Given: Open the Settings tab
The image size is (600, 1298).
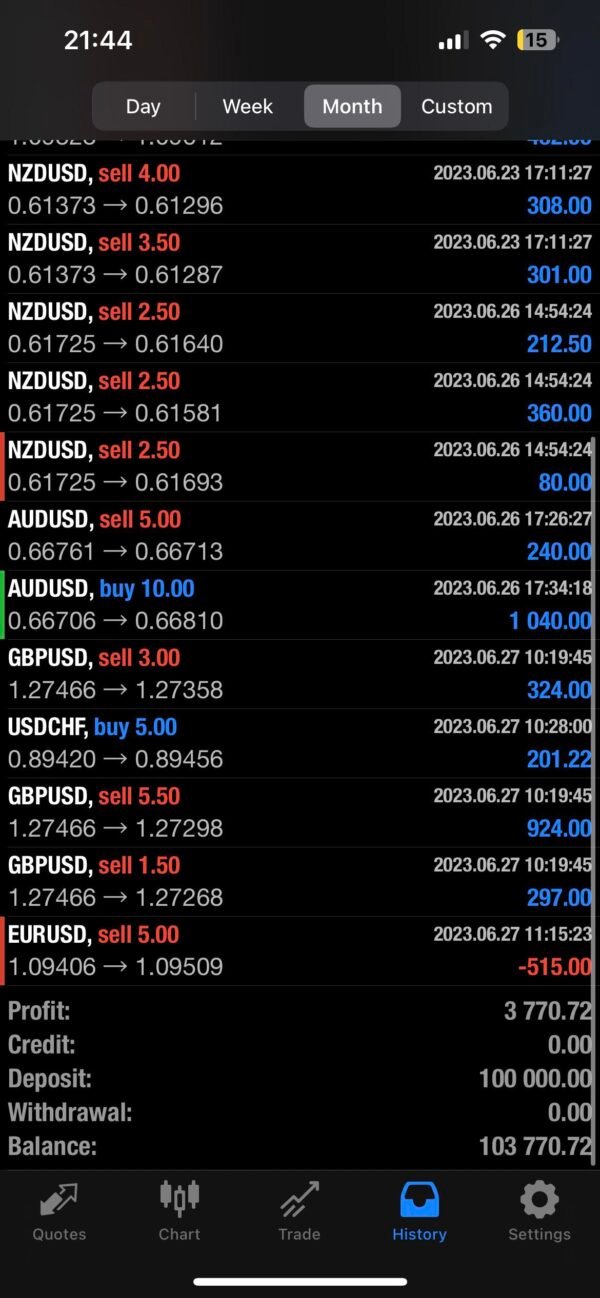Looking at the screenshot, I should 539,1211.
